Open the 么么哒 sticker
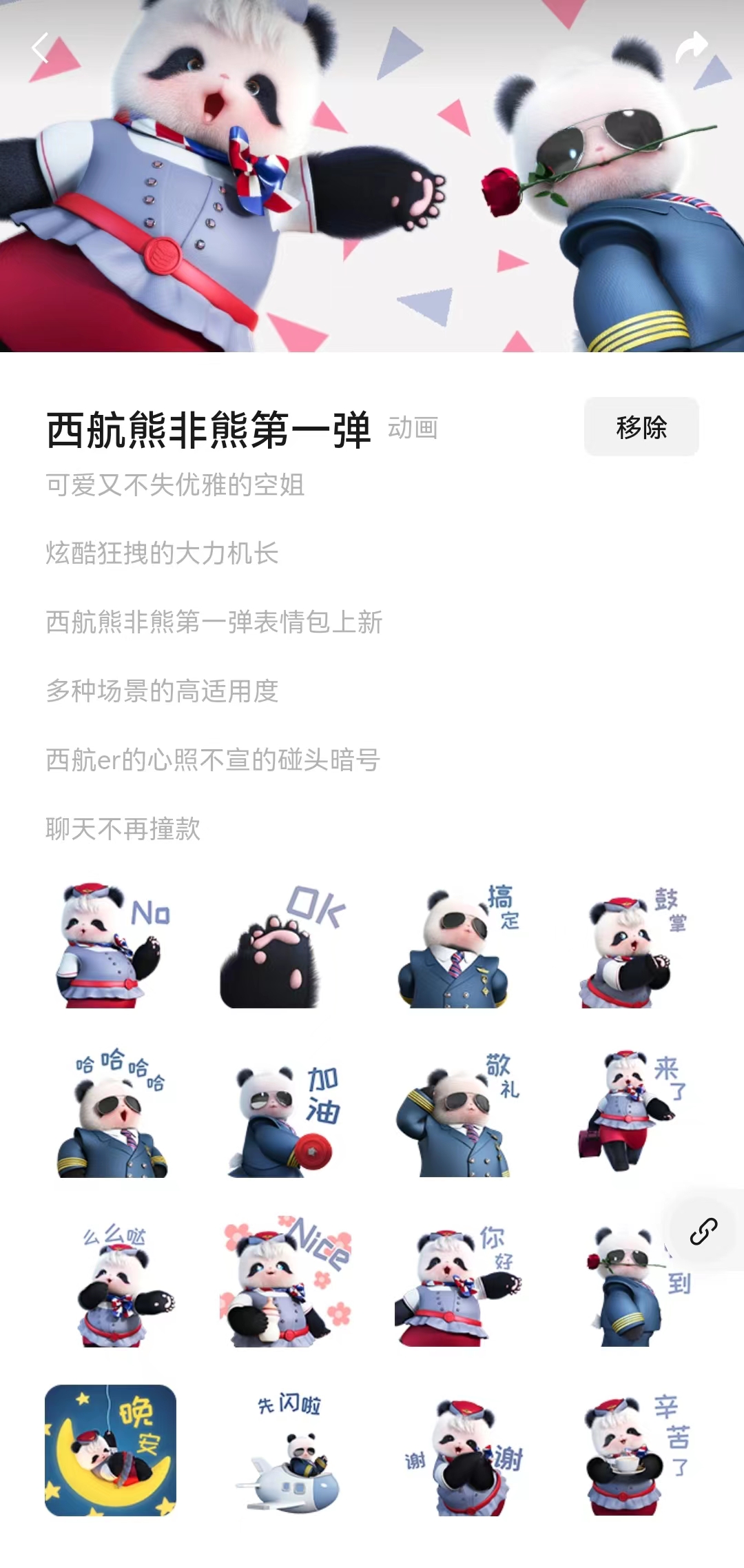Screen dimensions: 744x1568 click(x=111, y=1282)
